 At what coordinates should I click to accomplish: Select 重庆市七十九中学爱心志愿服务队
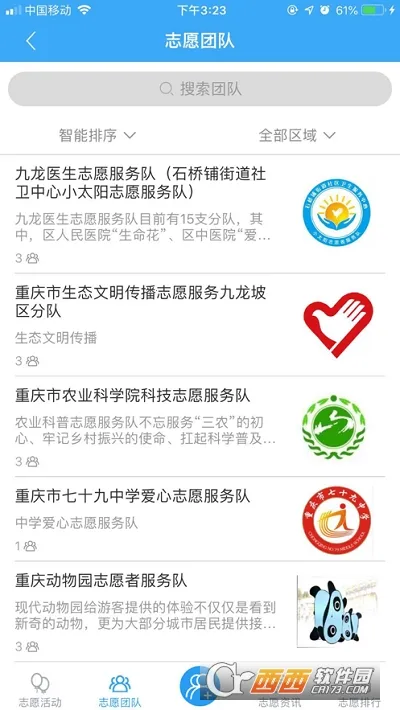pos(200,519)
